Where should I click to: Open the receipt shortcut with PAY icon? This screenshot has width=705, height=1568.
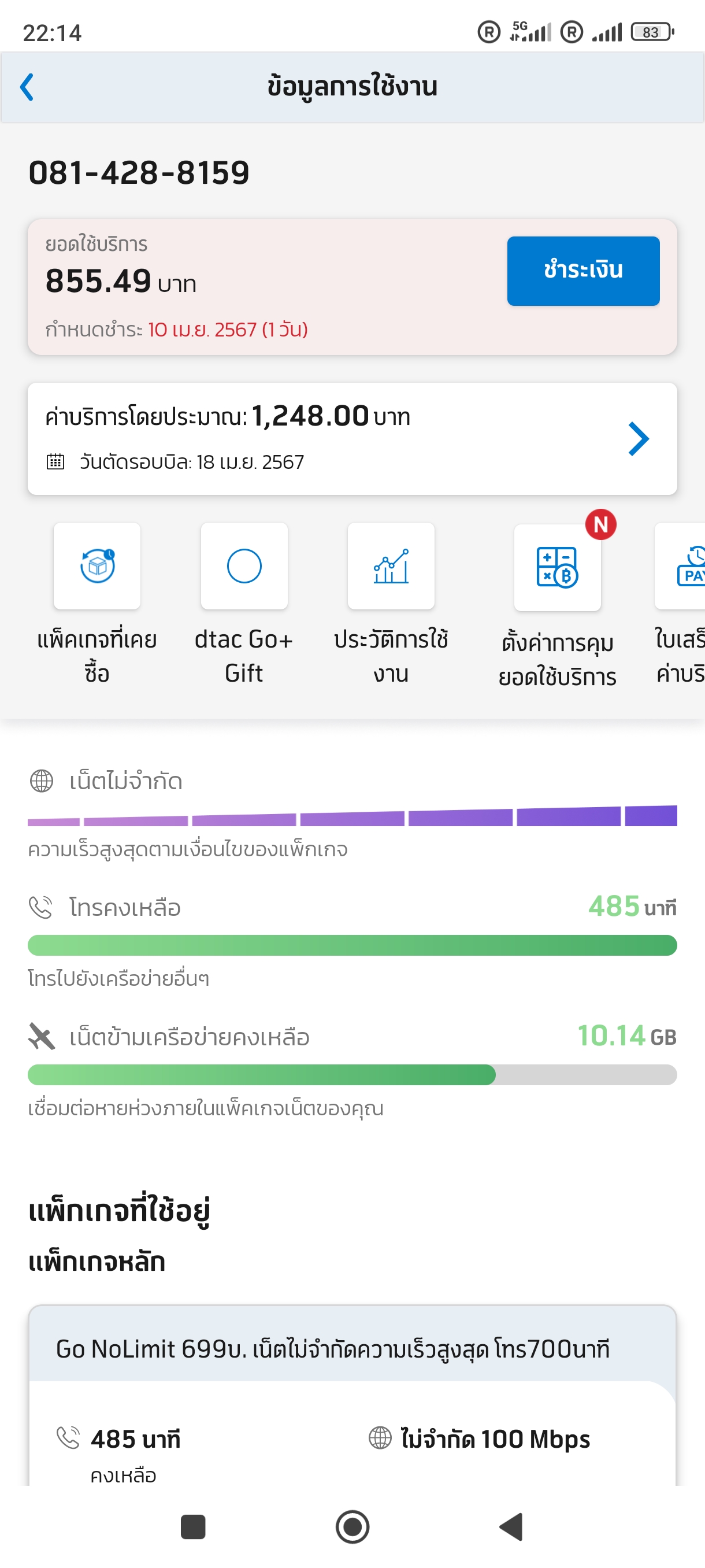pos(680,604)
